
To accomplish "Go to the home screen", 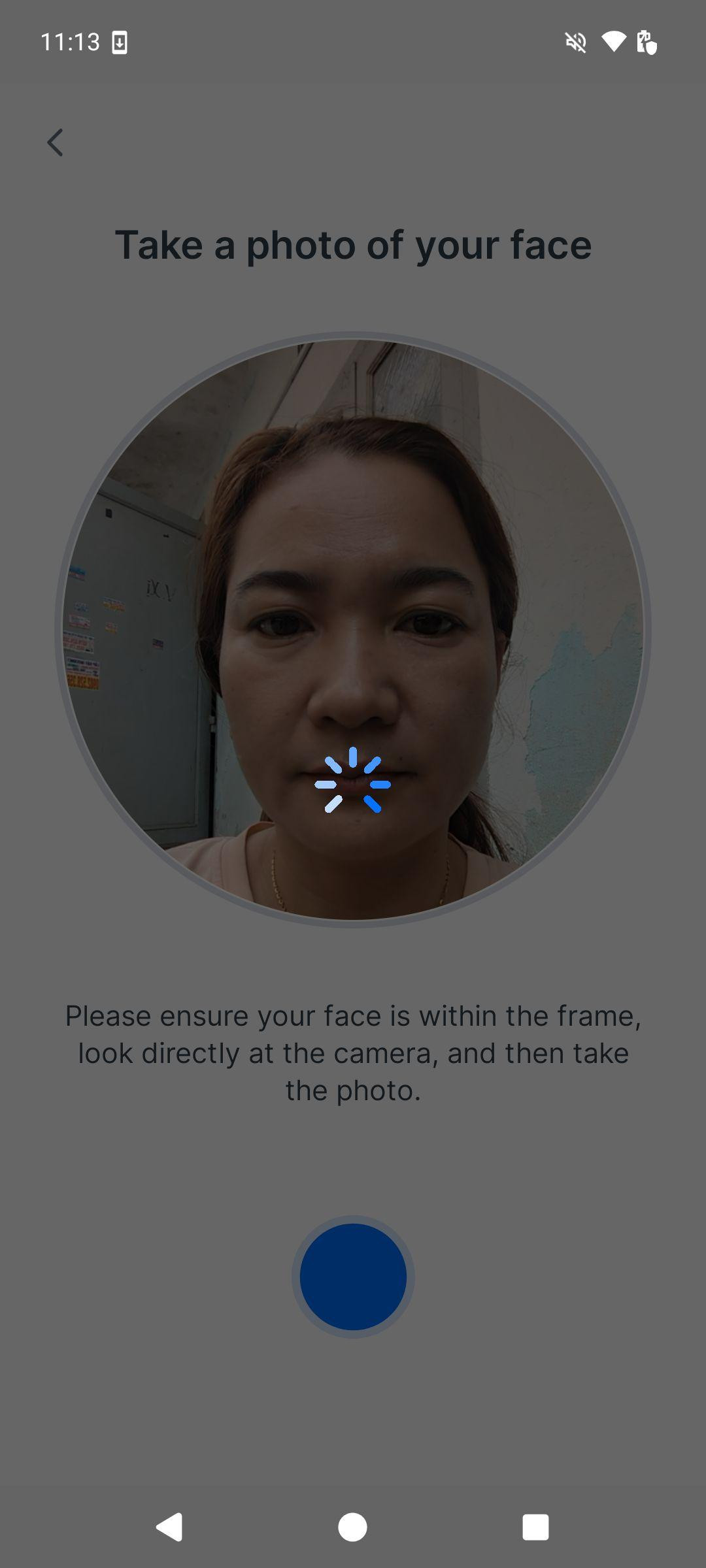I will [x=352, y=1527].
